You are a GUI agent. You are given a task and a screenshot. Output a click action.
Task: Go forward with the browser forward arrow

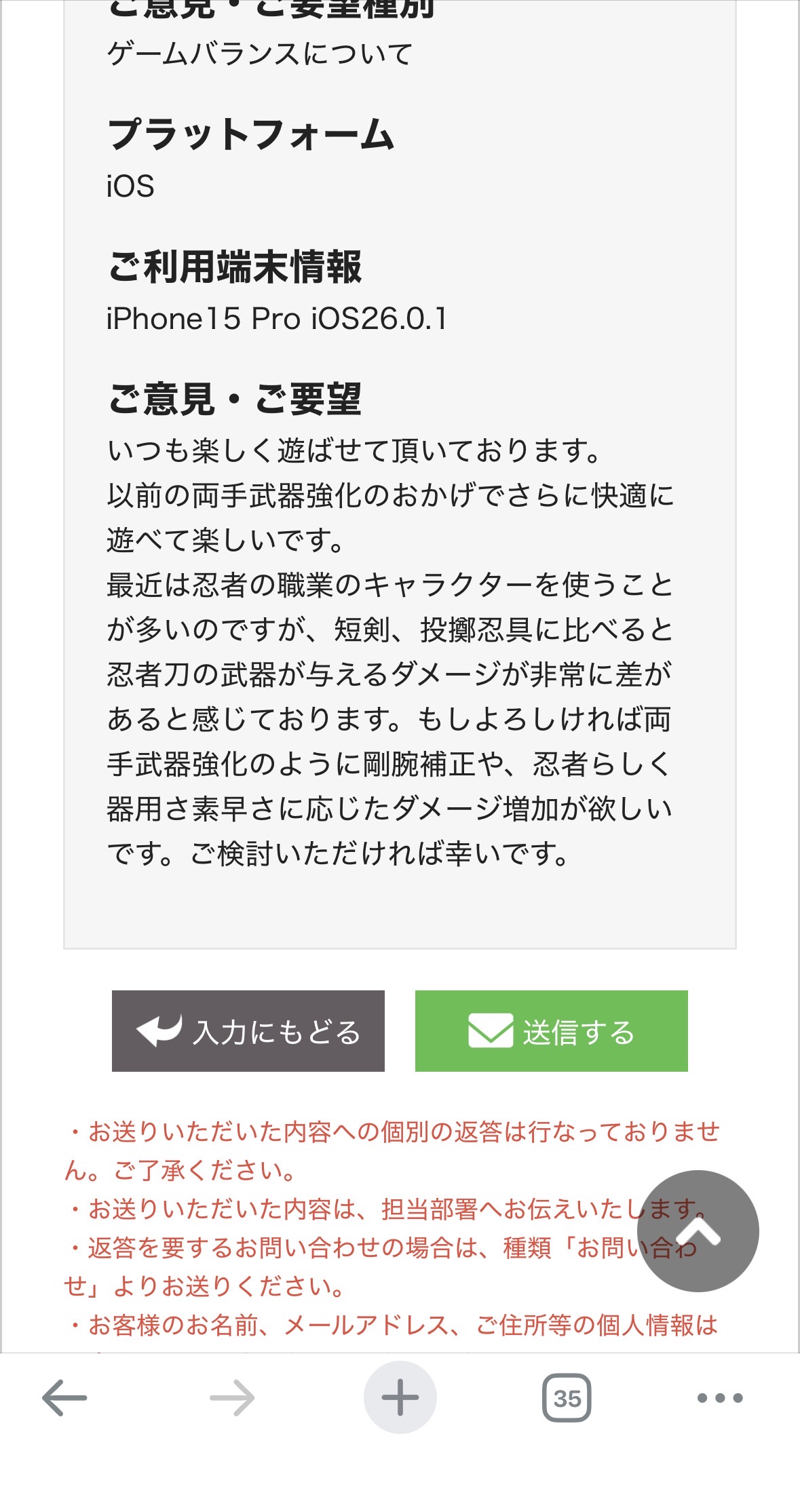[x=232, y=1397]
